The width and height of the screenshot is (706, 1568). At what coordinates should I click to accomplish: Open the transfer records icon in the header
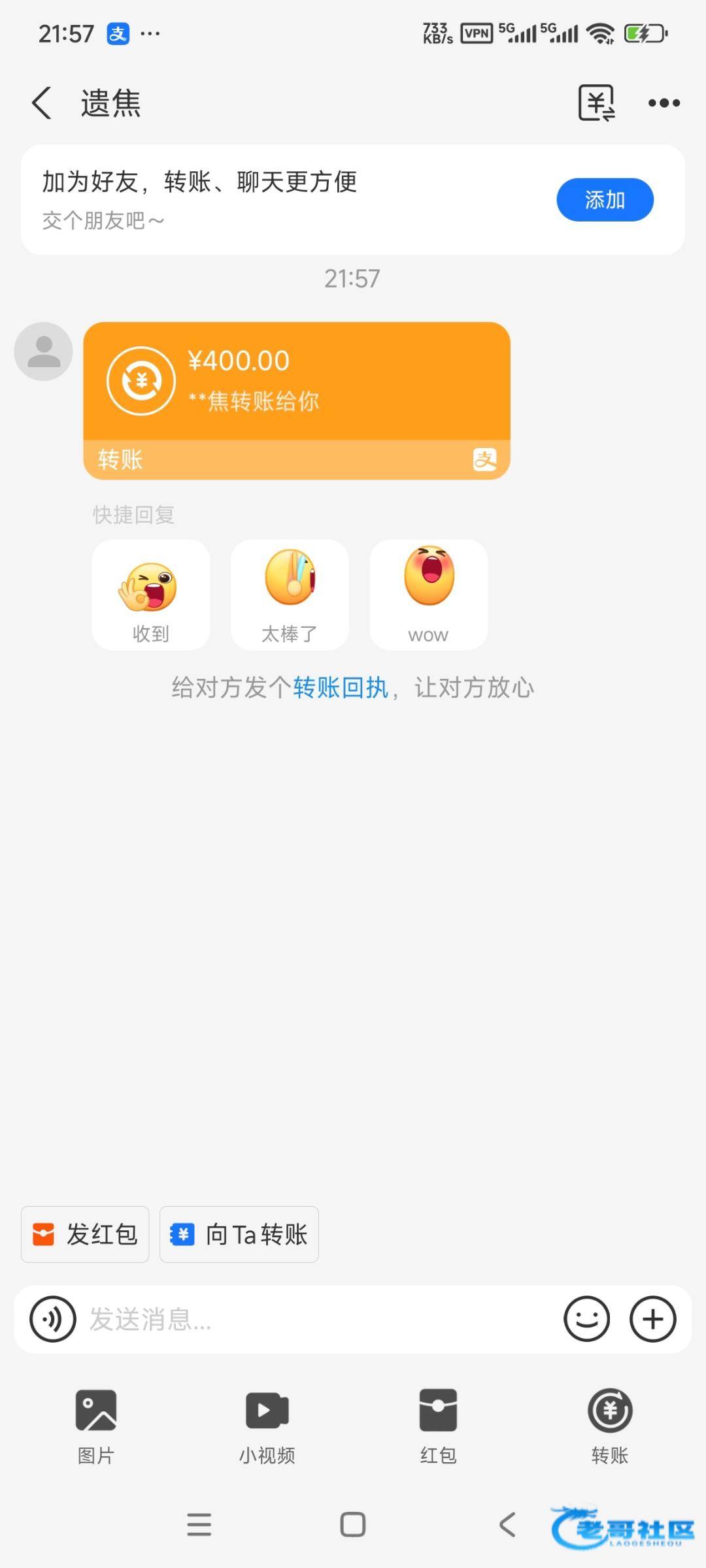[x=596, y=103]
